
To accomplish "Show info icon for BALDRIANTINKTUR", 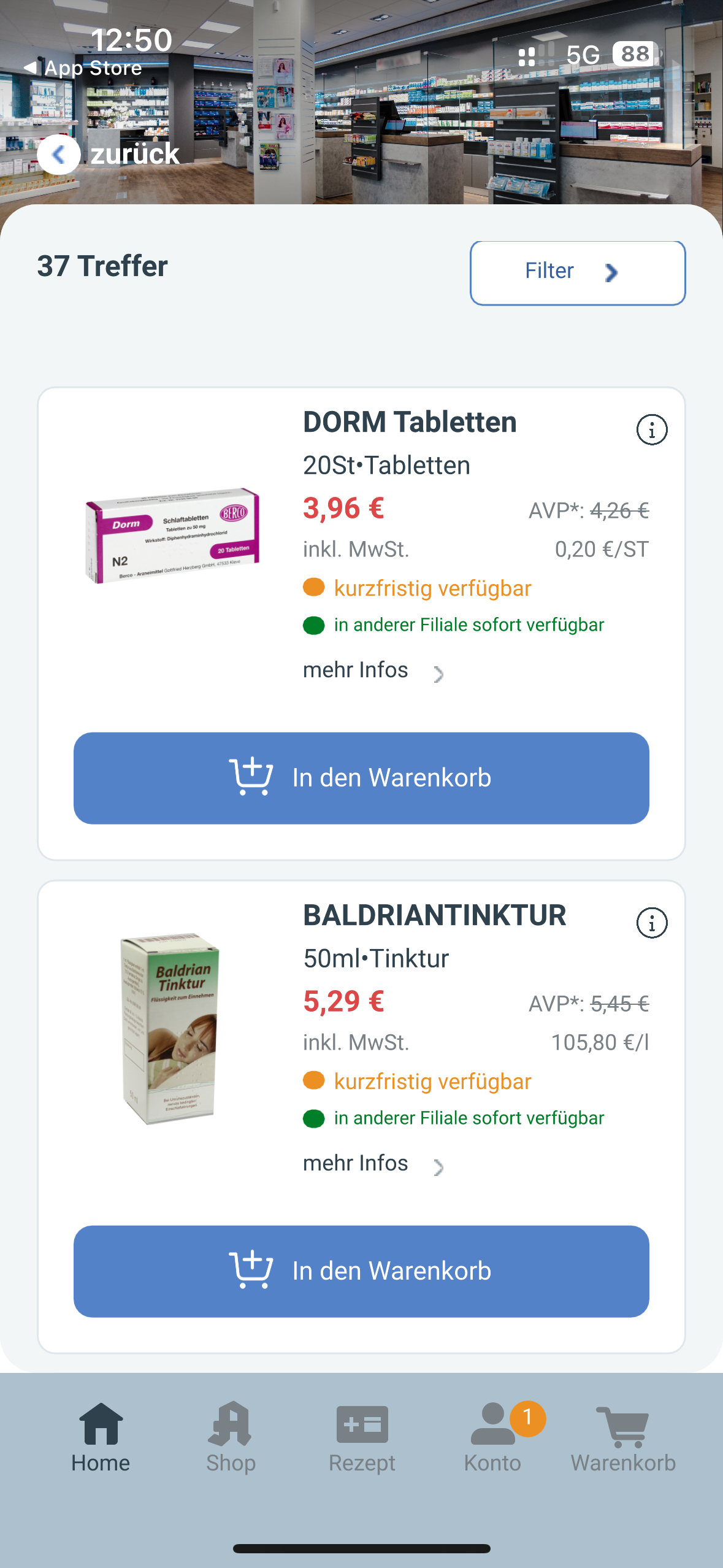I will pos(651,923).
